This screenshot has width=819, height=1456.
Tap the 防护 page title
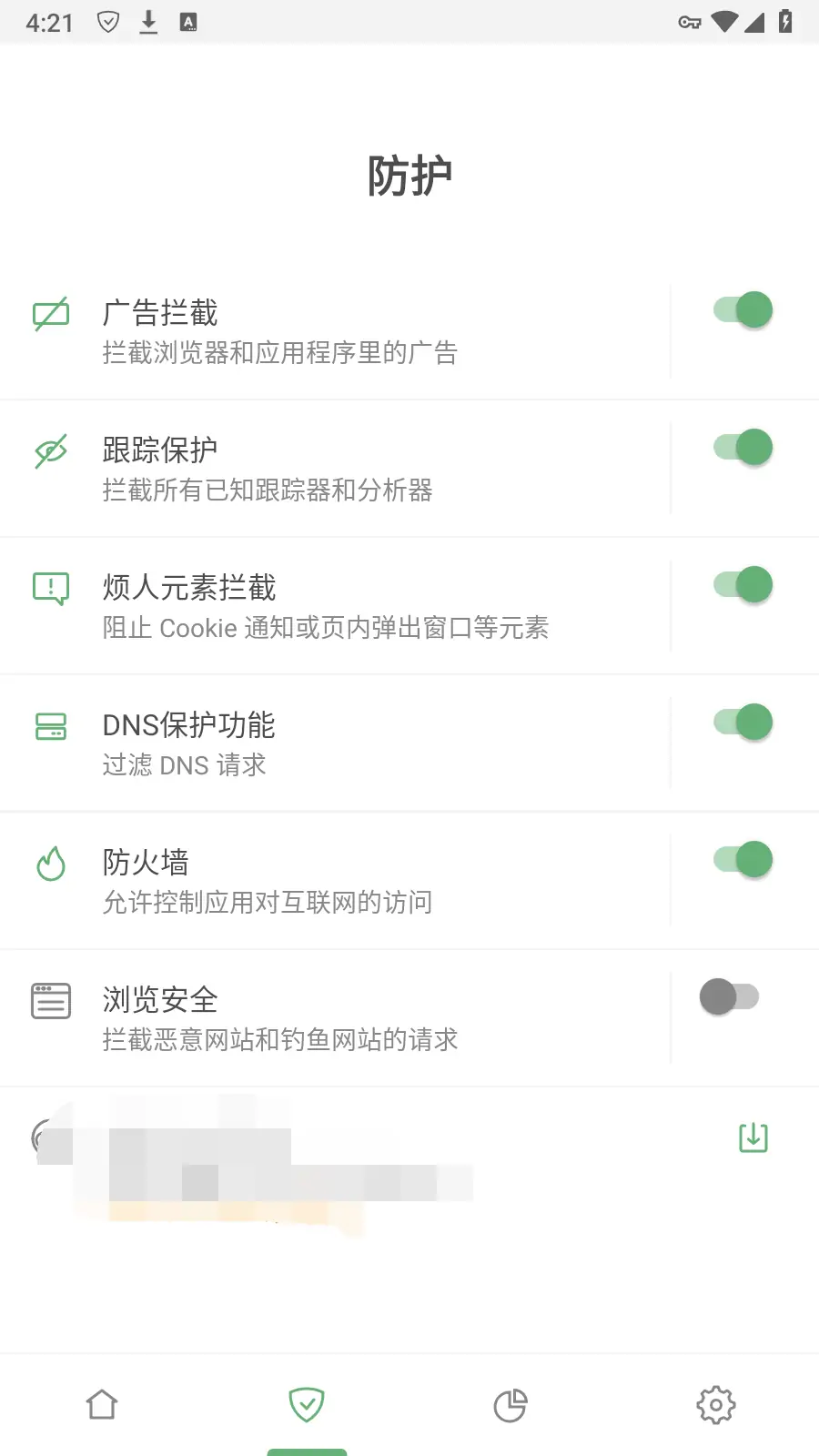[409, 174]
